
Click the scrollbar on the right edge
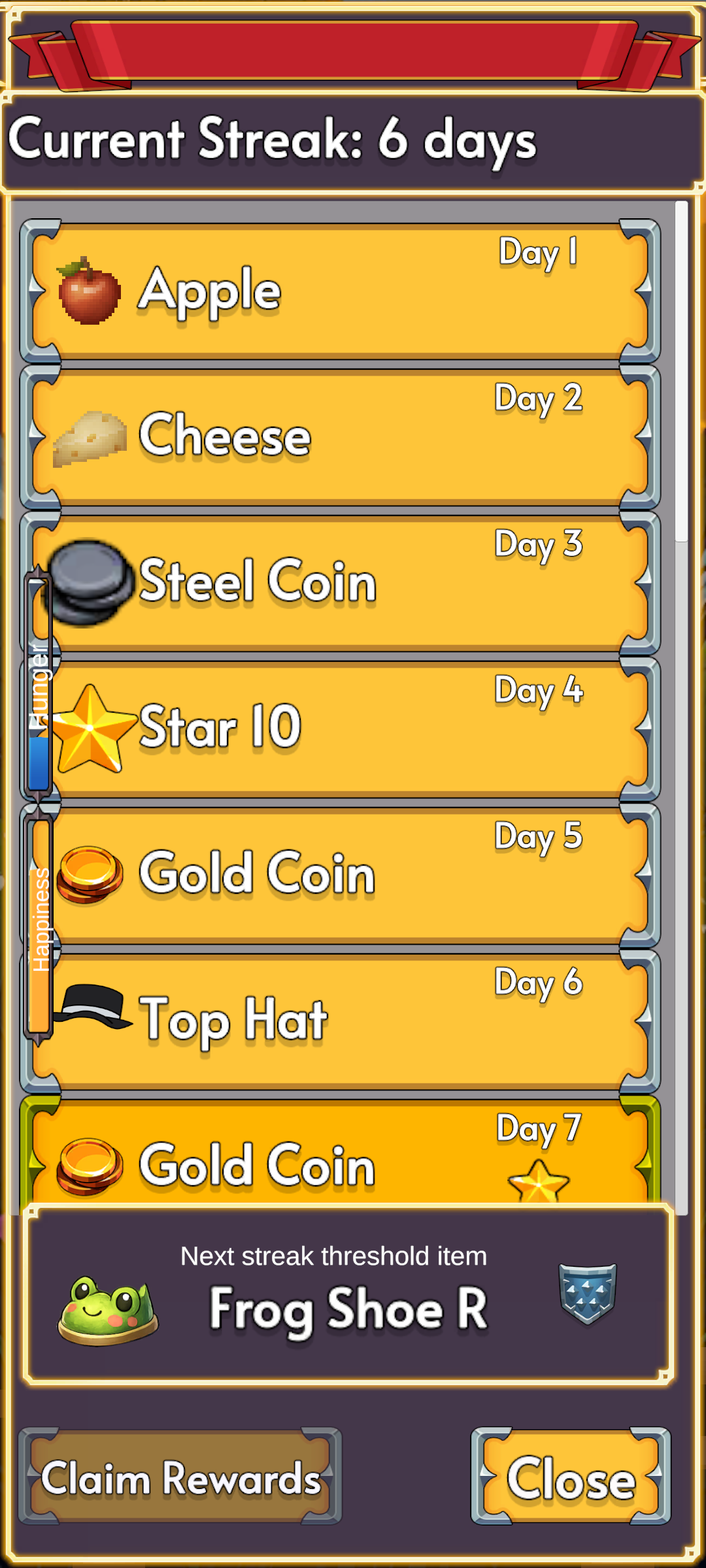680,359
